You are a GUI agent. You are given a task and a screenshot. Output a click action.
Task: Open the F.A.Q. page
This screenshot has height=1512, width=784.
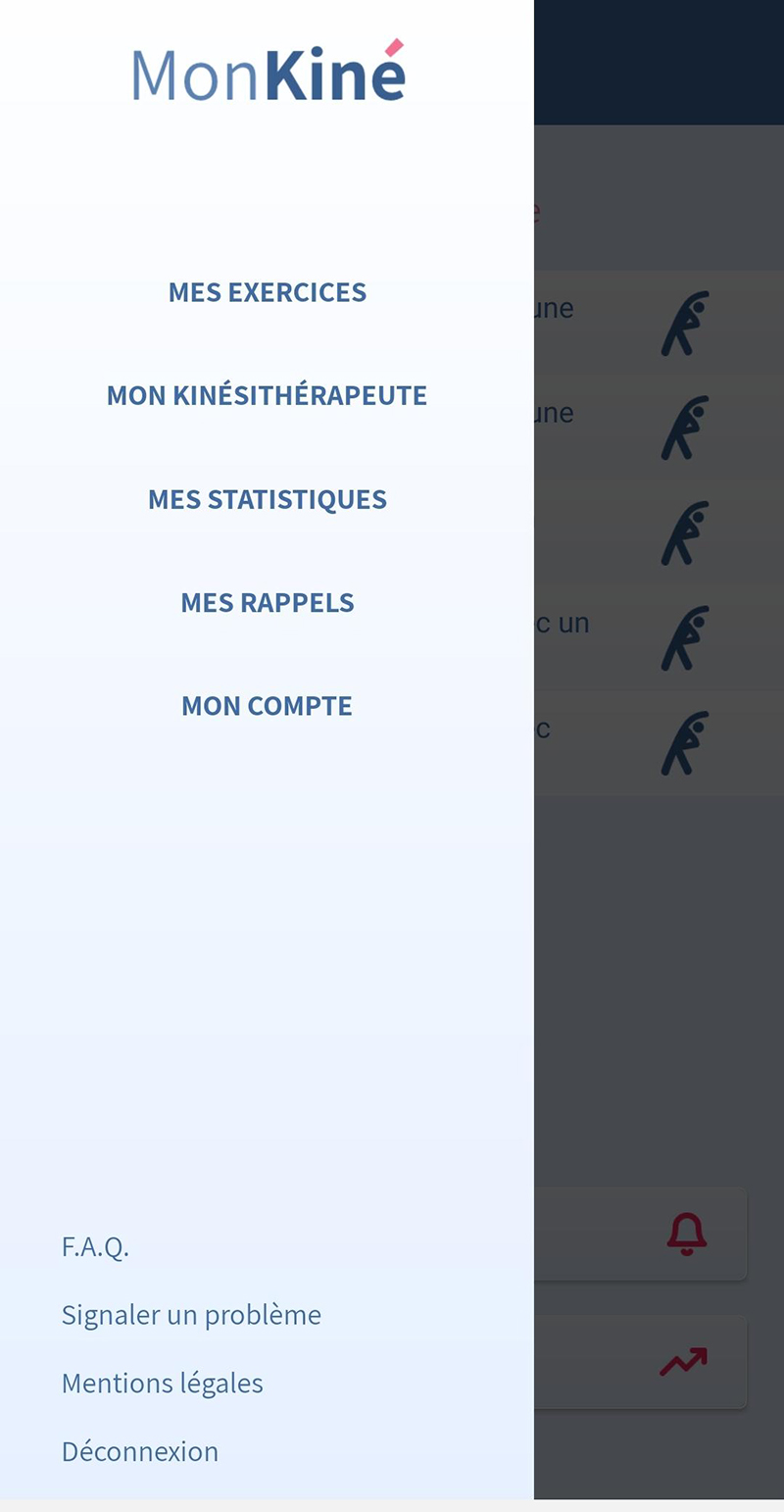click(95, 1246)
